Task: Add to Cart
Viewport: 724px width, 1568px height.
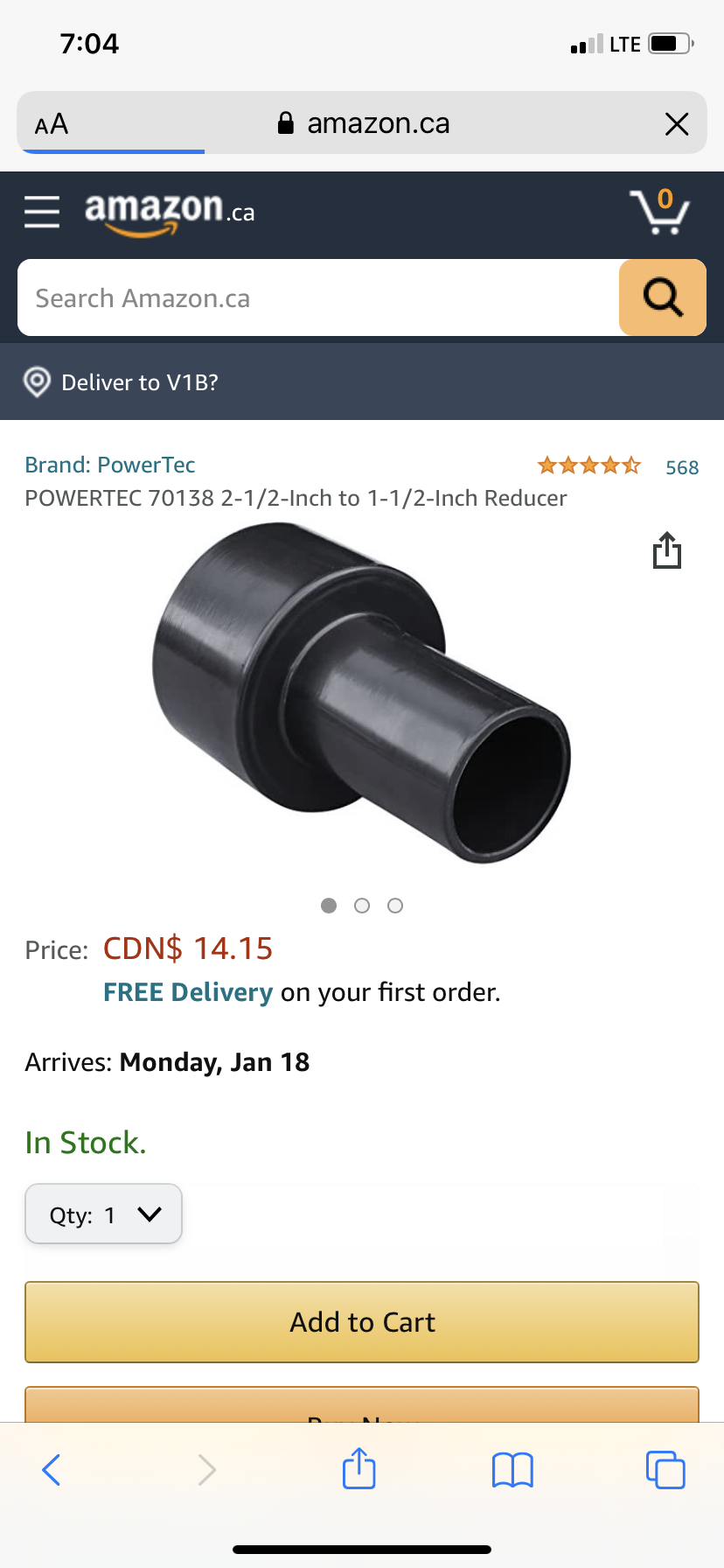Action: (x=362, y=1322)
